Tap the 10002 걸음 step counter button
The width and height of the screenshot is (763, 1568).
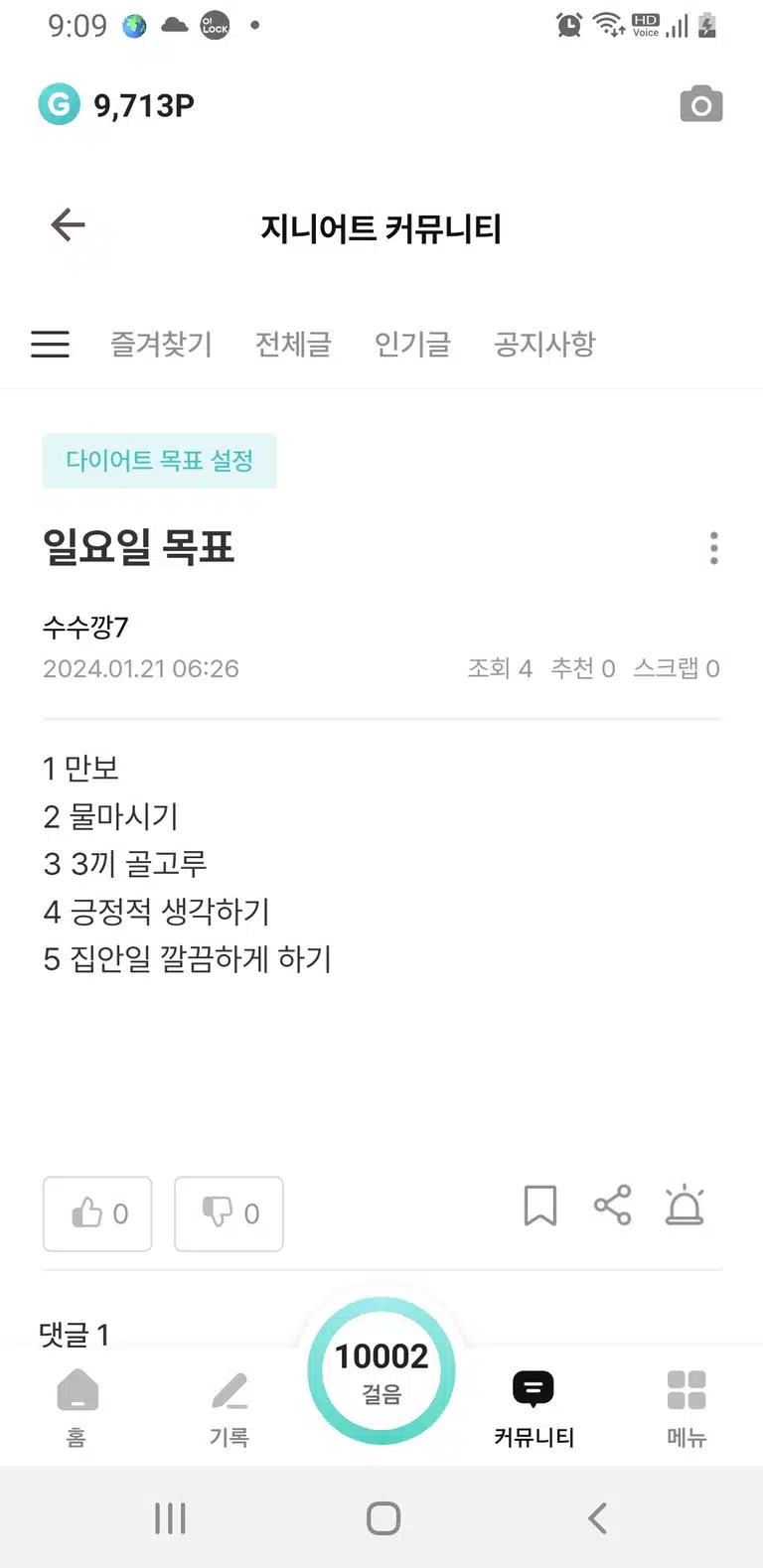381,1370
